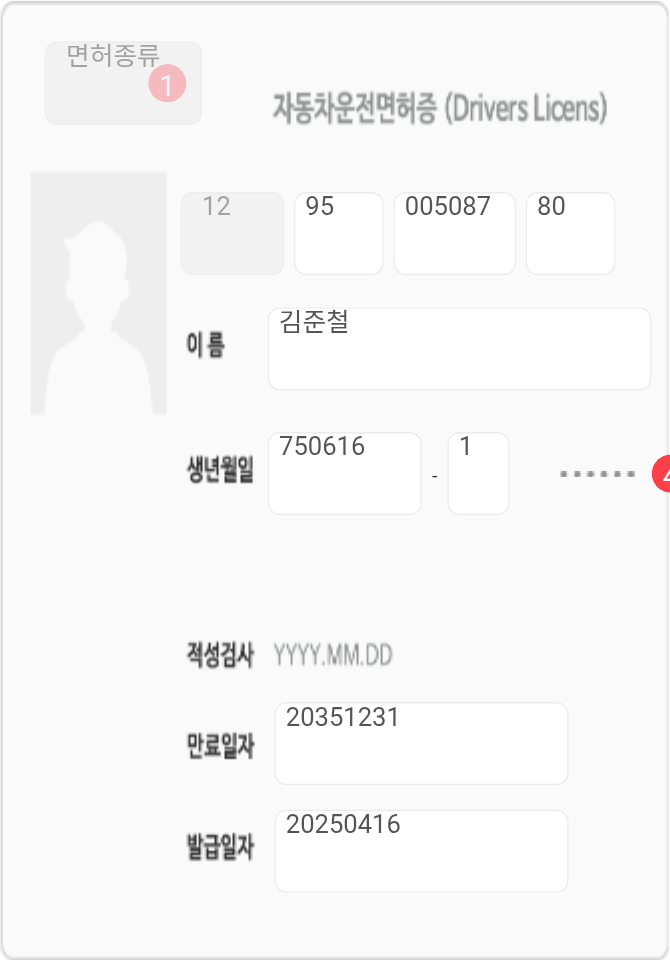Edit the license number field showing 95
Screen dimensions: 670x960
click(338, 233)
